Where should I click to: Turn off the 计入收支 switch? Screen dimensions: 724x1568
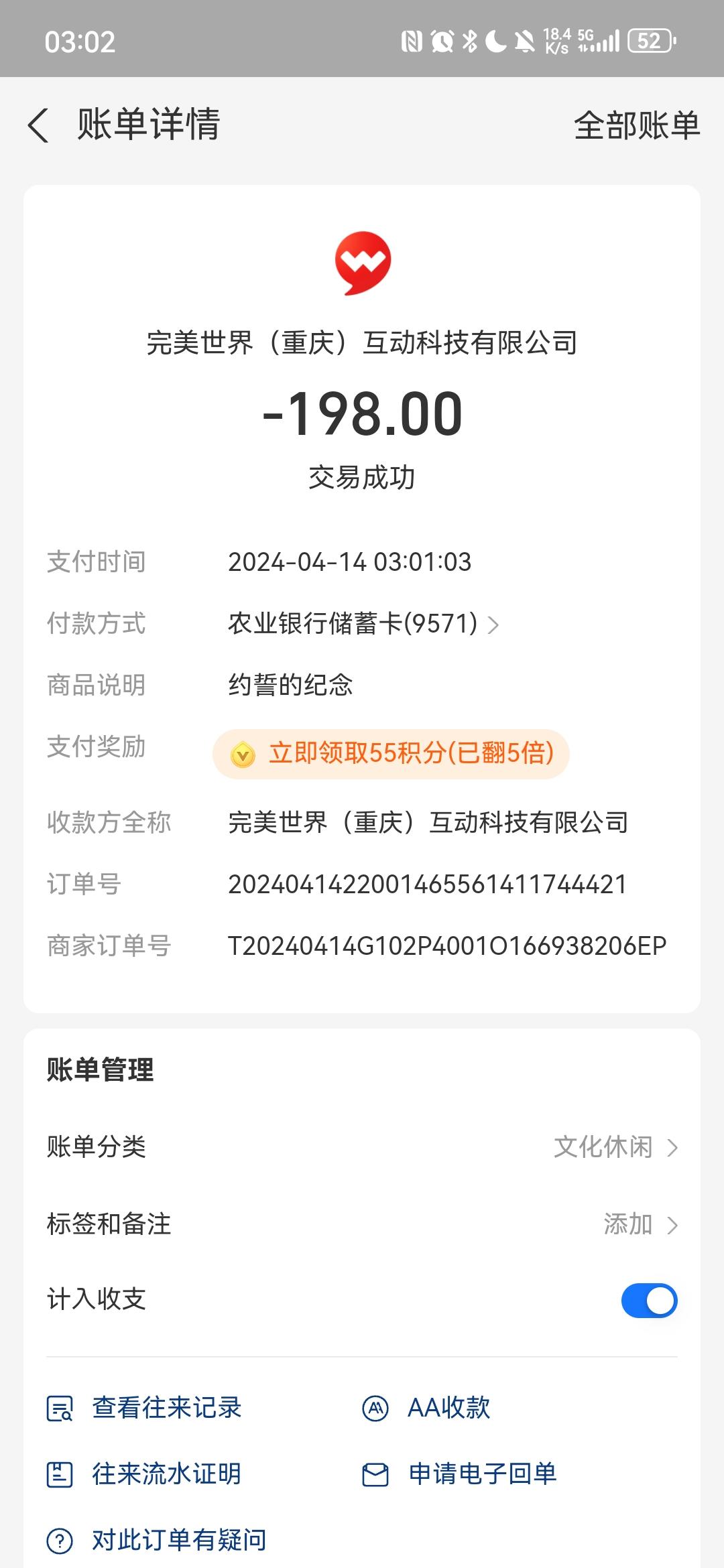(x=649, y=1301)
